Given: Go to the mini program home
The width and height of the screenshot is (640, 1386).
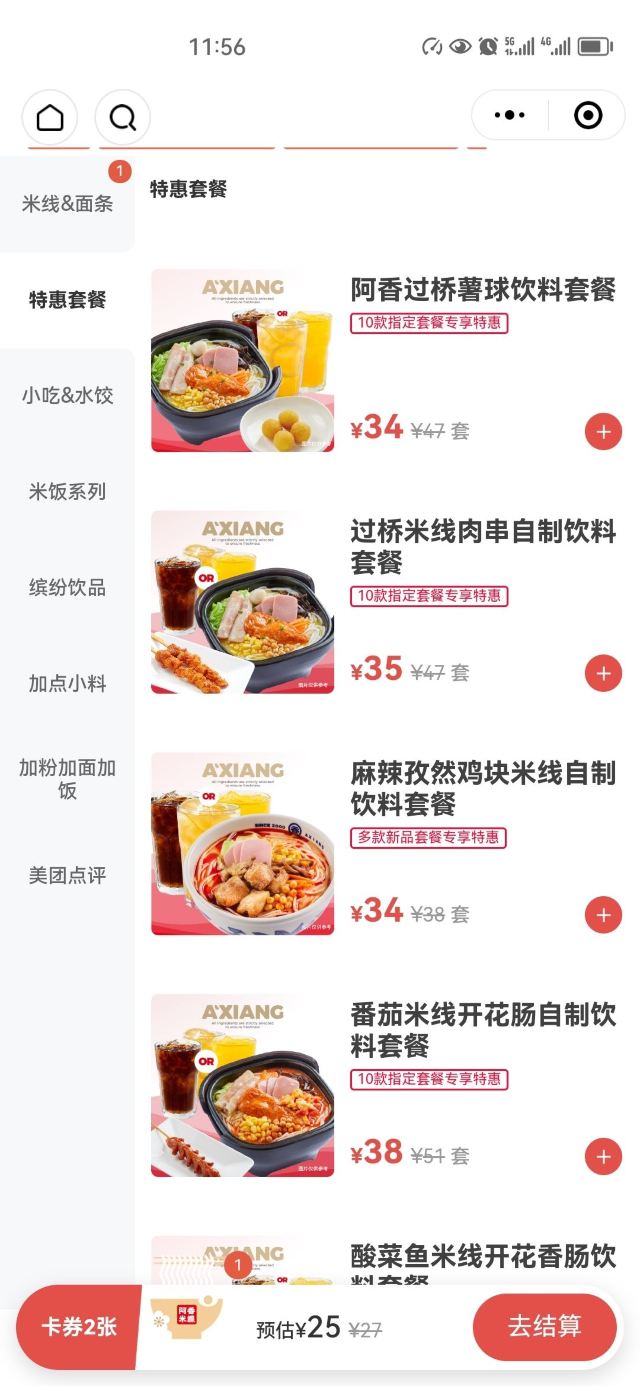Looking at the screenshot, I should (50, 117).
